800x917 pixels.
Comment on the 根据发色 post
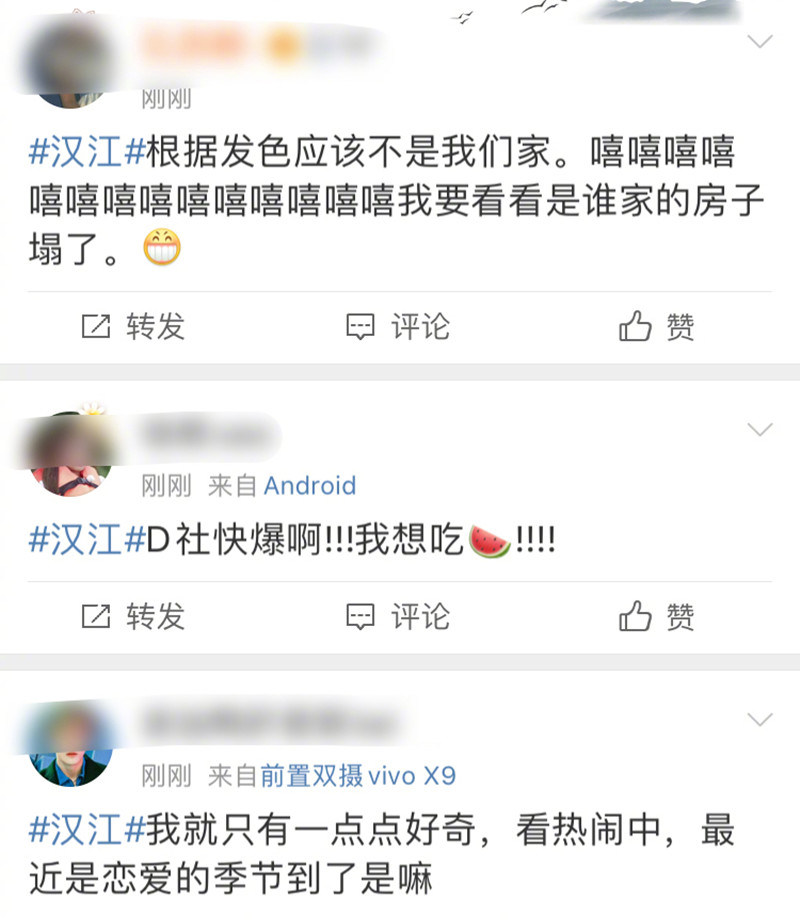tap(397, 327)
